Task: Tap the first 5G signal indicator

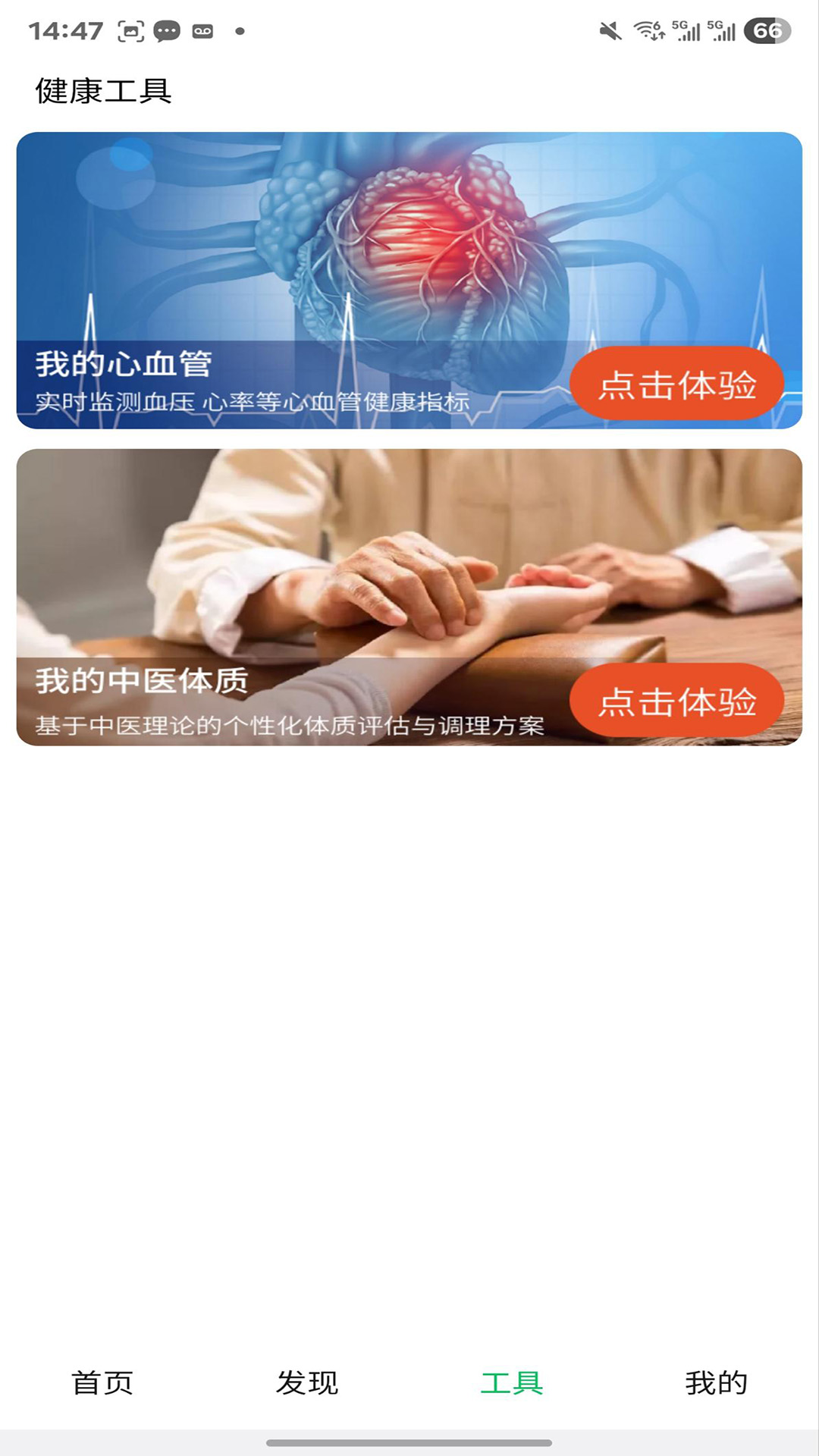Action: 685,30
